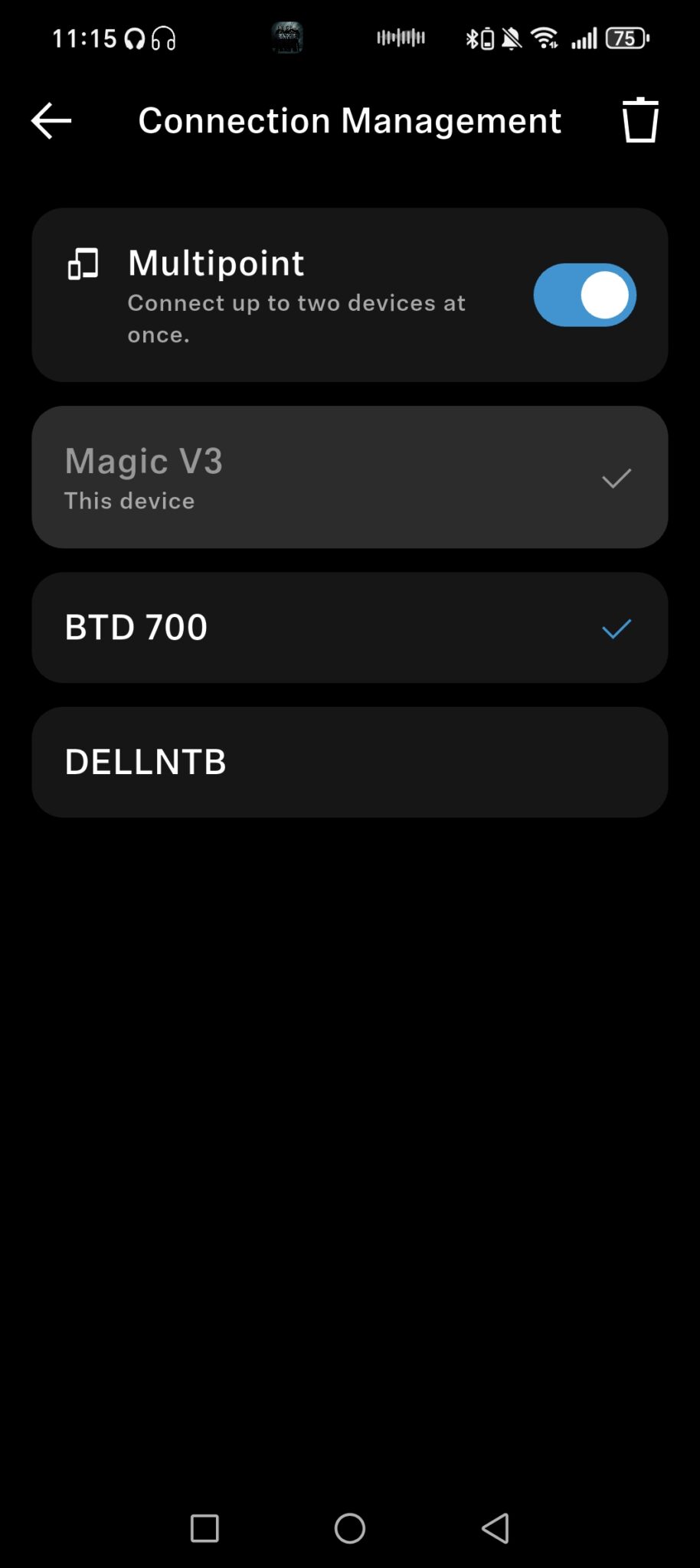The image size is (700, 1568).
Task: Go back from Connection Management
Action: coord(51,121)
